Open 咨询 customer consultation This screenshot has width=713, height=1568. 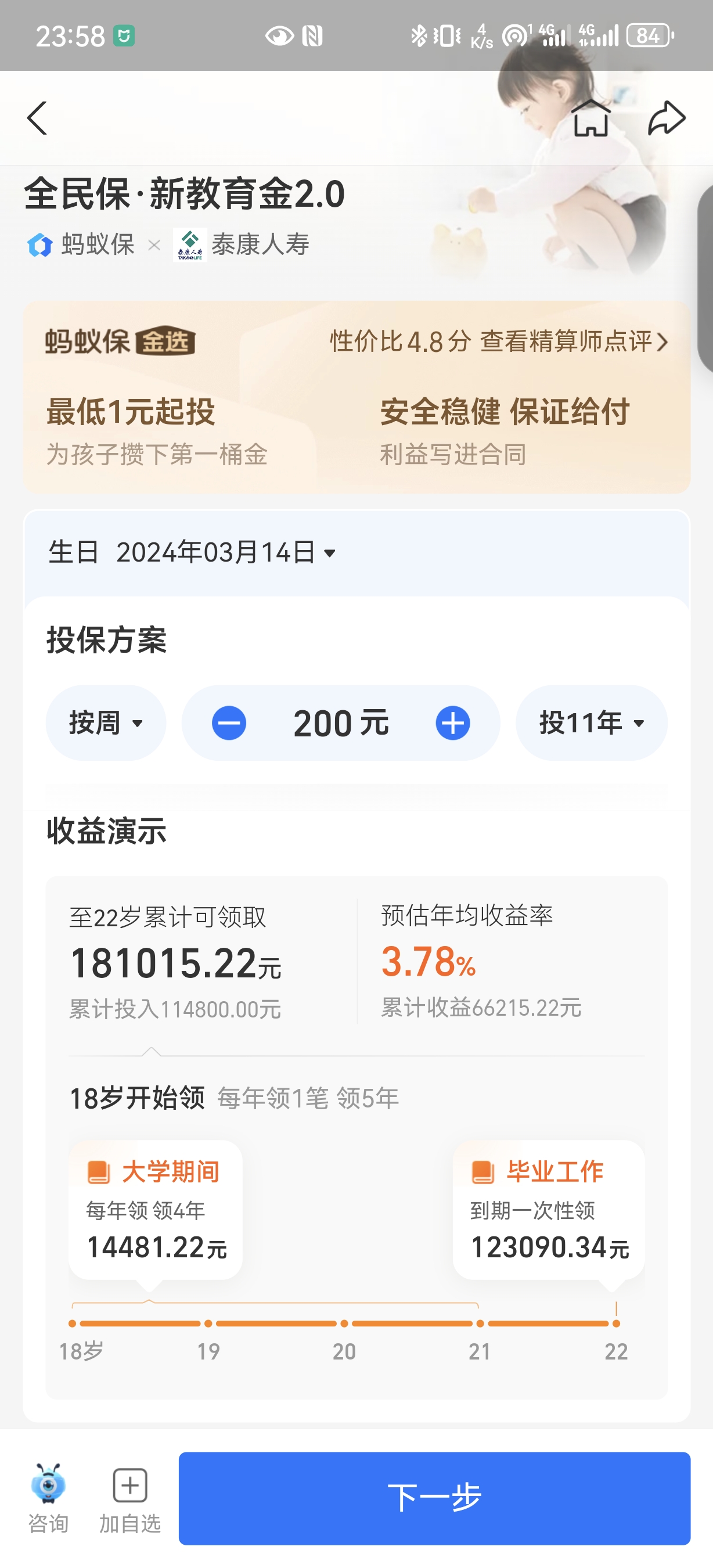tap(48, 1498)
